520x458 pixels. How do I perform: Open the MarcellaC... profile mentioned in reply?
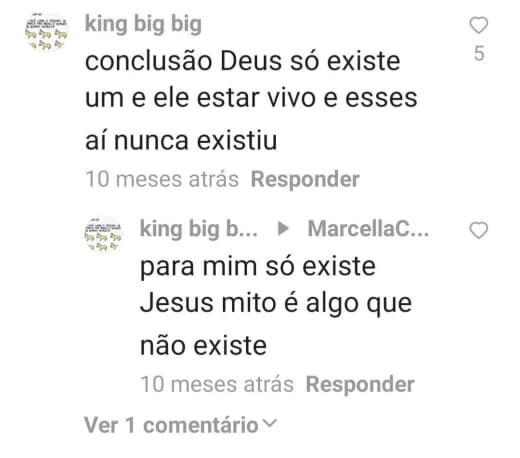pos(368,229)
